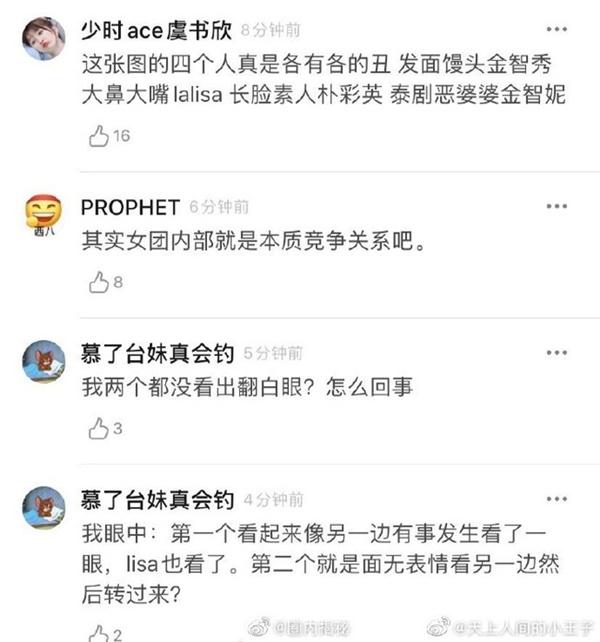
Task: View PROPHET's profile via avatar
Action: point(43,213)
